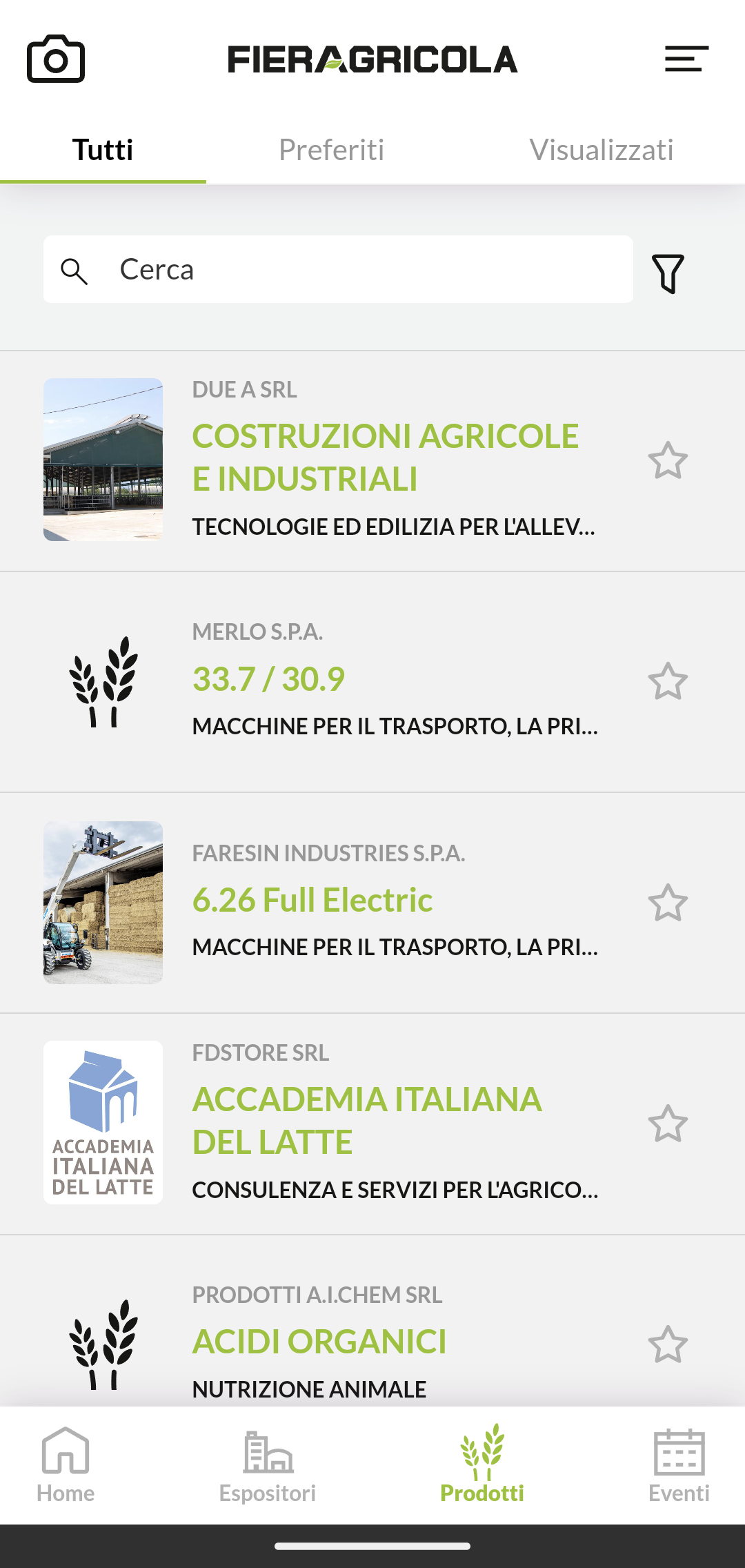Open the Acidi Organici product
The width and height of the screenshot is (745, 1568).
pyautogui.click(x=319, y=1342)
